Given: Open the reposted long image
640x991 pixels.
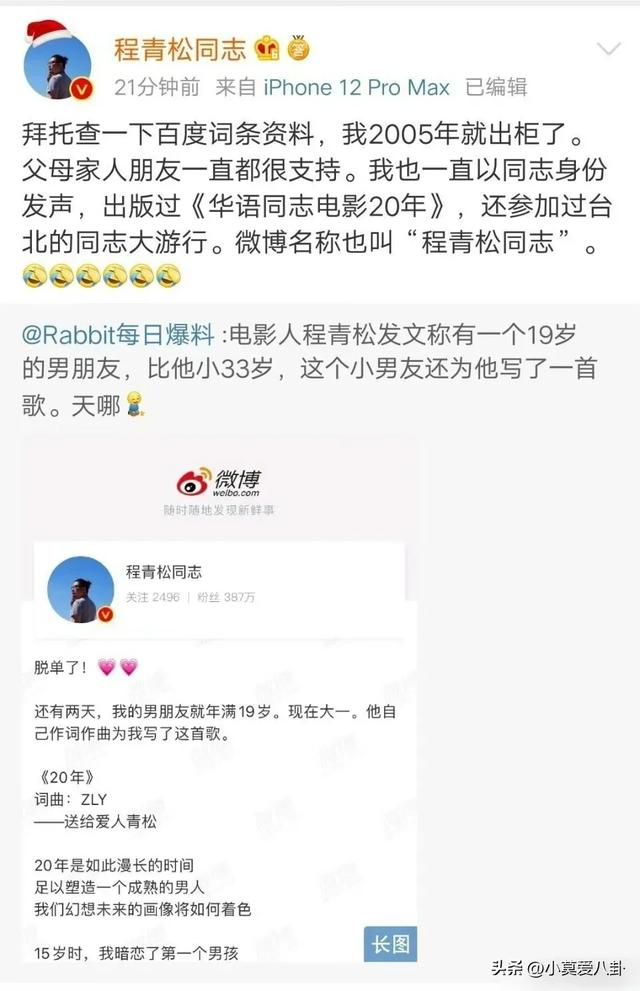Looking at the screenshot, I should [x=220, y=700].
